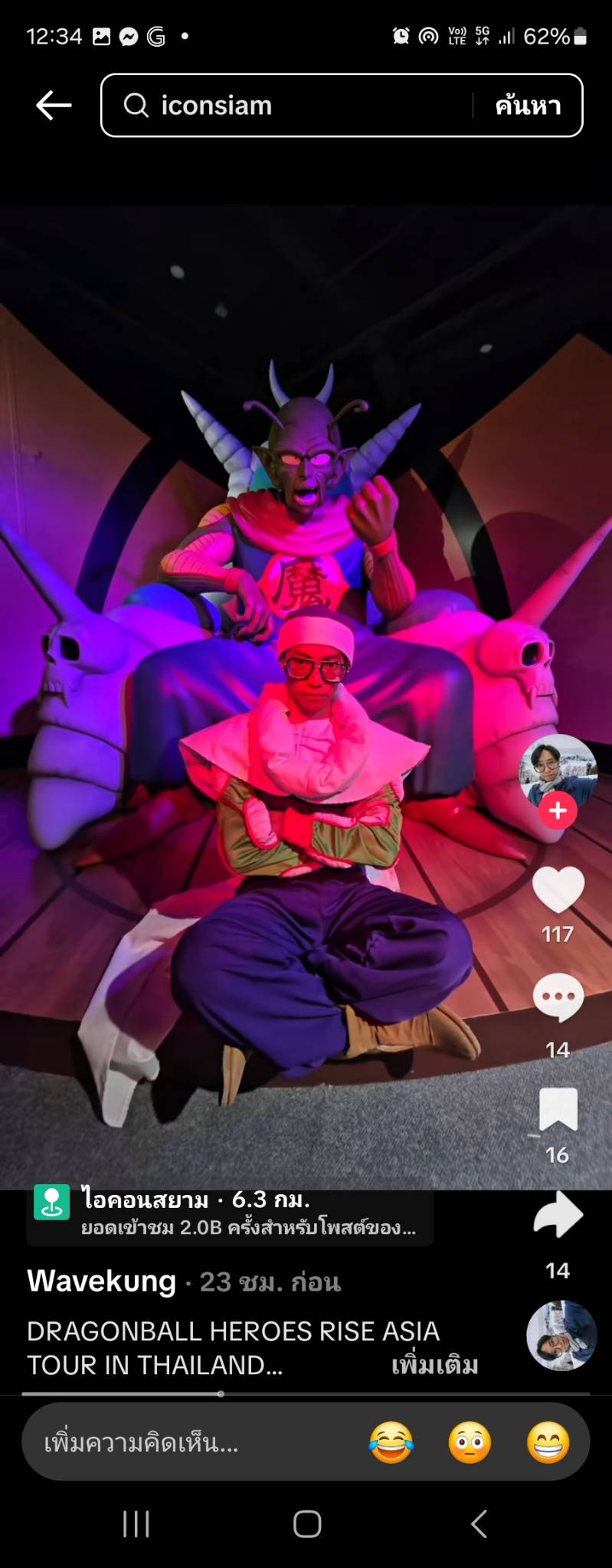This screenshot has height=1568, width=612.
Task: Like this video with the heart
Action: (558, 890)
